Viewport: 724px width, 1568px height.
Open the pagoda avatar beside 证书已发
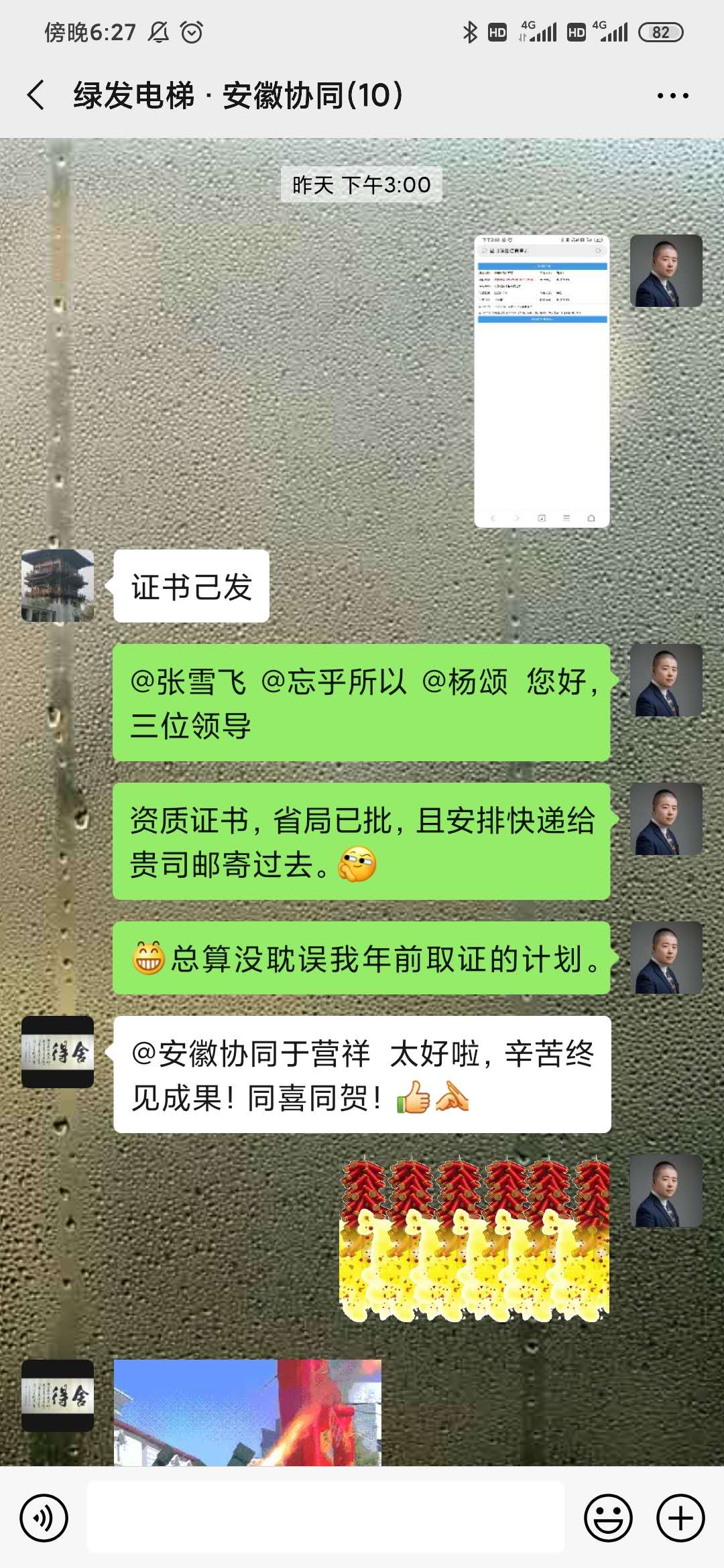58,586
